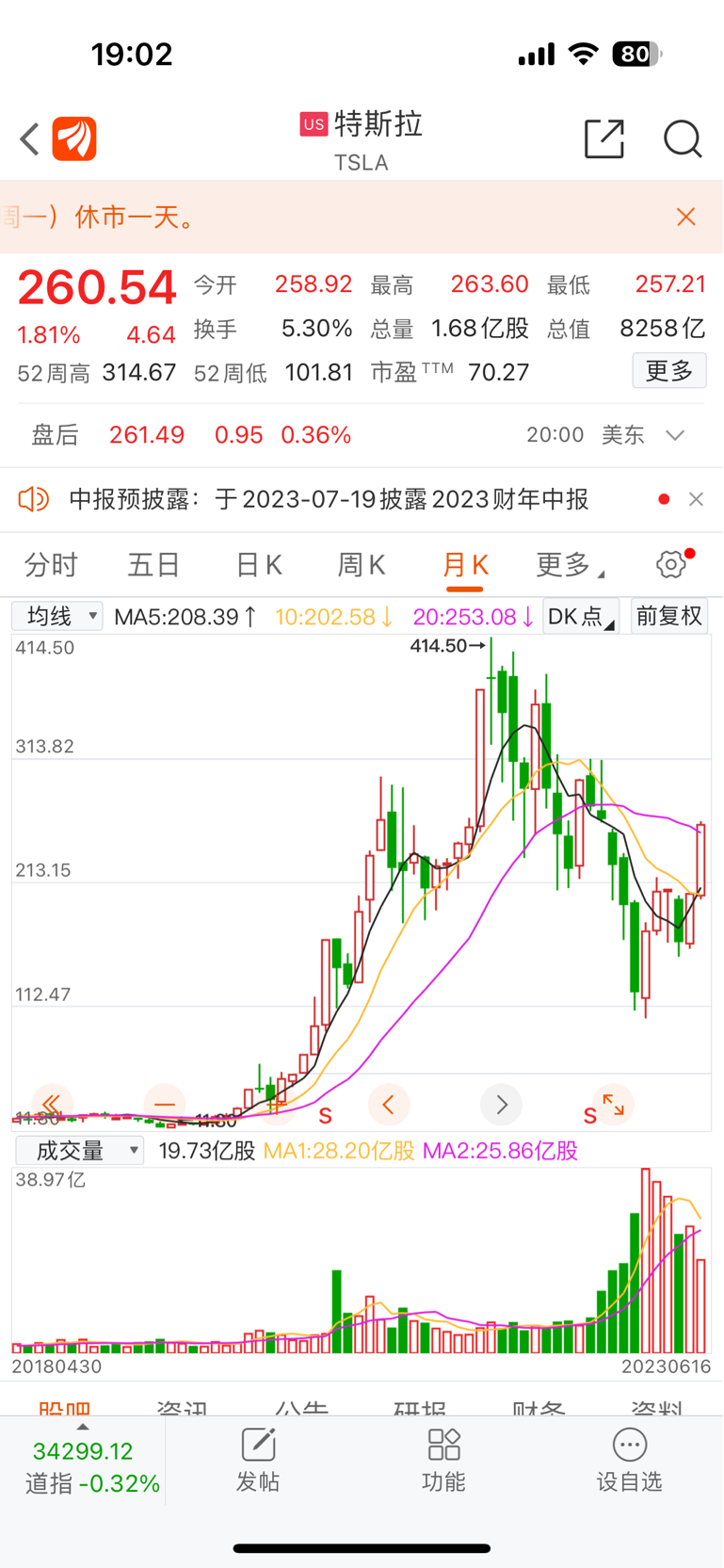This screenshot has width=724, height=1568.
Task: Open the search magnifier icon
Action: click(683, 139)
